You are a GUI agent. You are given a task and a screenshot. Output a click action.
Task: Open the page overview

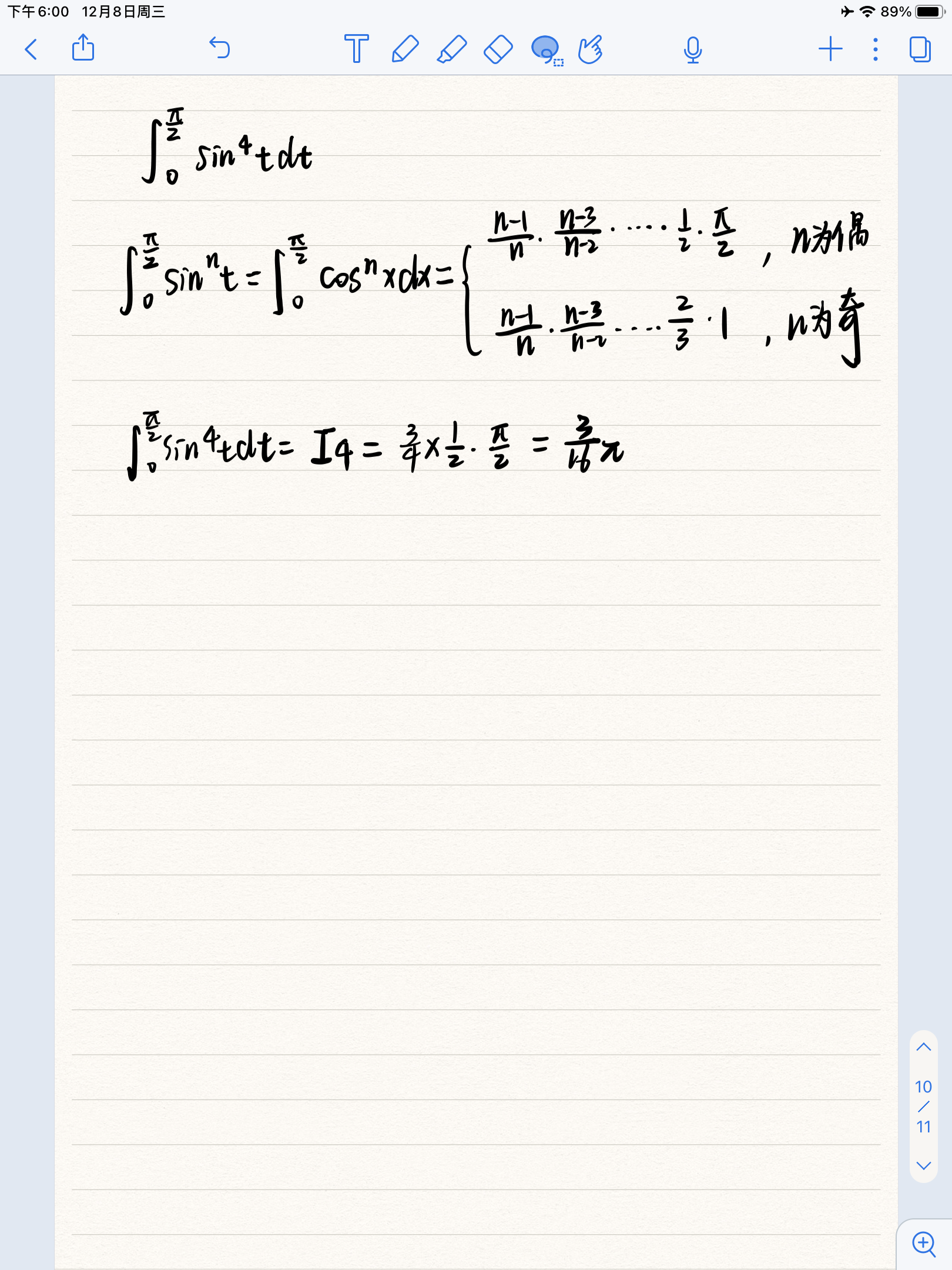[920, 49]
